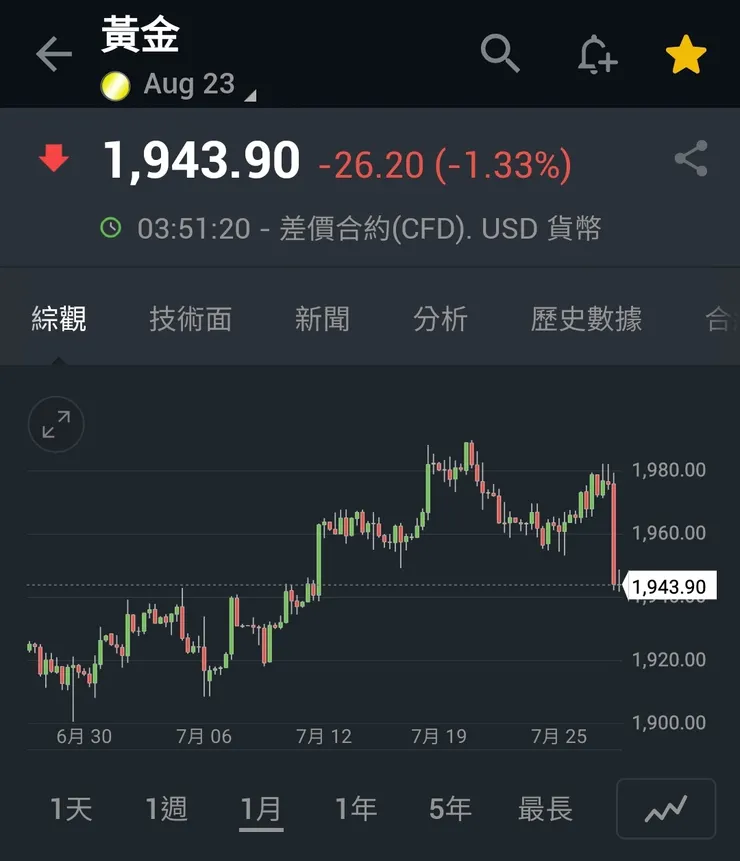The image size is (740, 861).
Task: Open the search magnifier icon
Action: click(x=500, y=55)
